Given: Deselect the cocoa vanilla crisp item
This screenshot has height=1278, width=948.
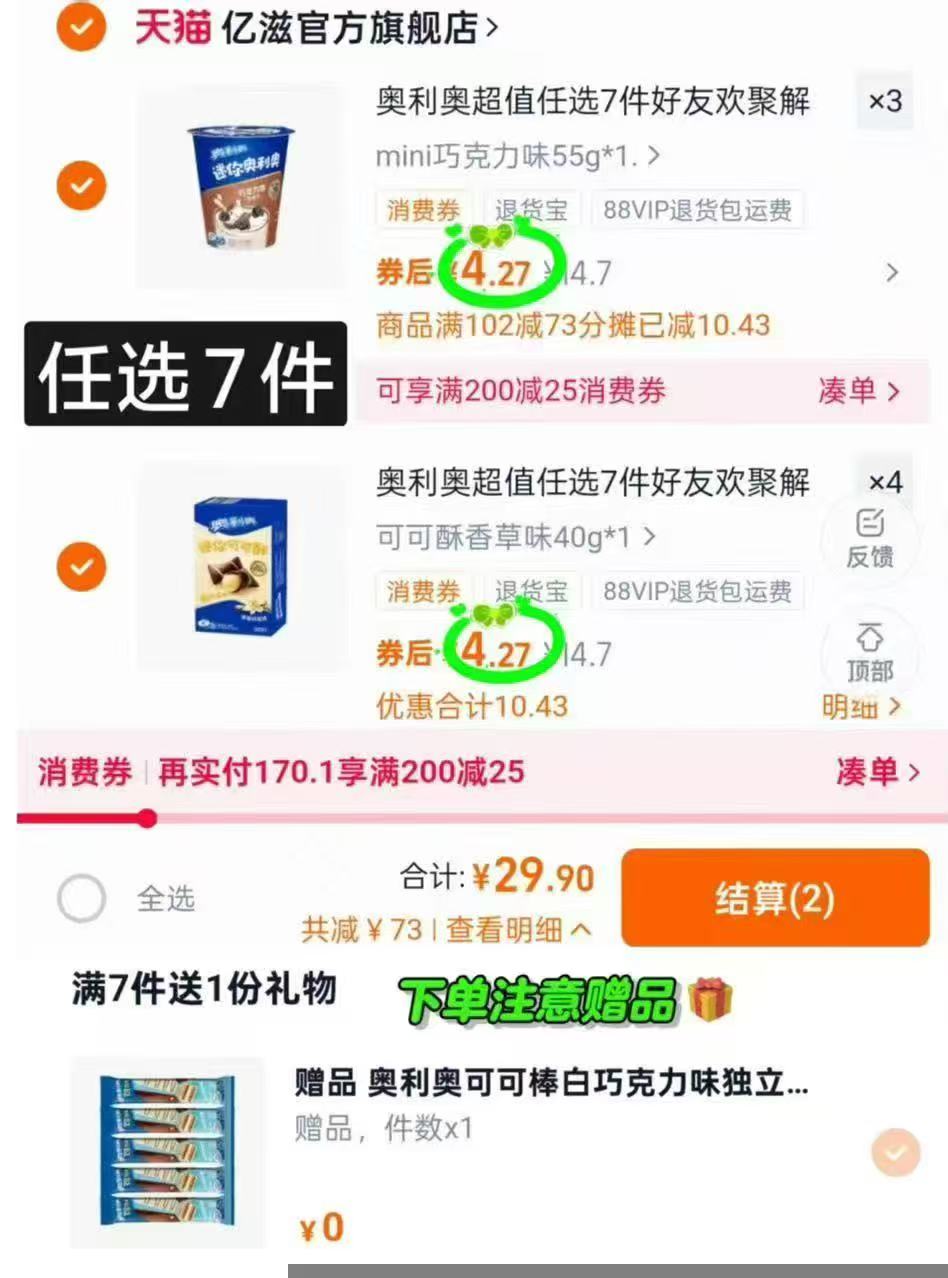Looking at the screenshot, I should click(81, 568).
